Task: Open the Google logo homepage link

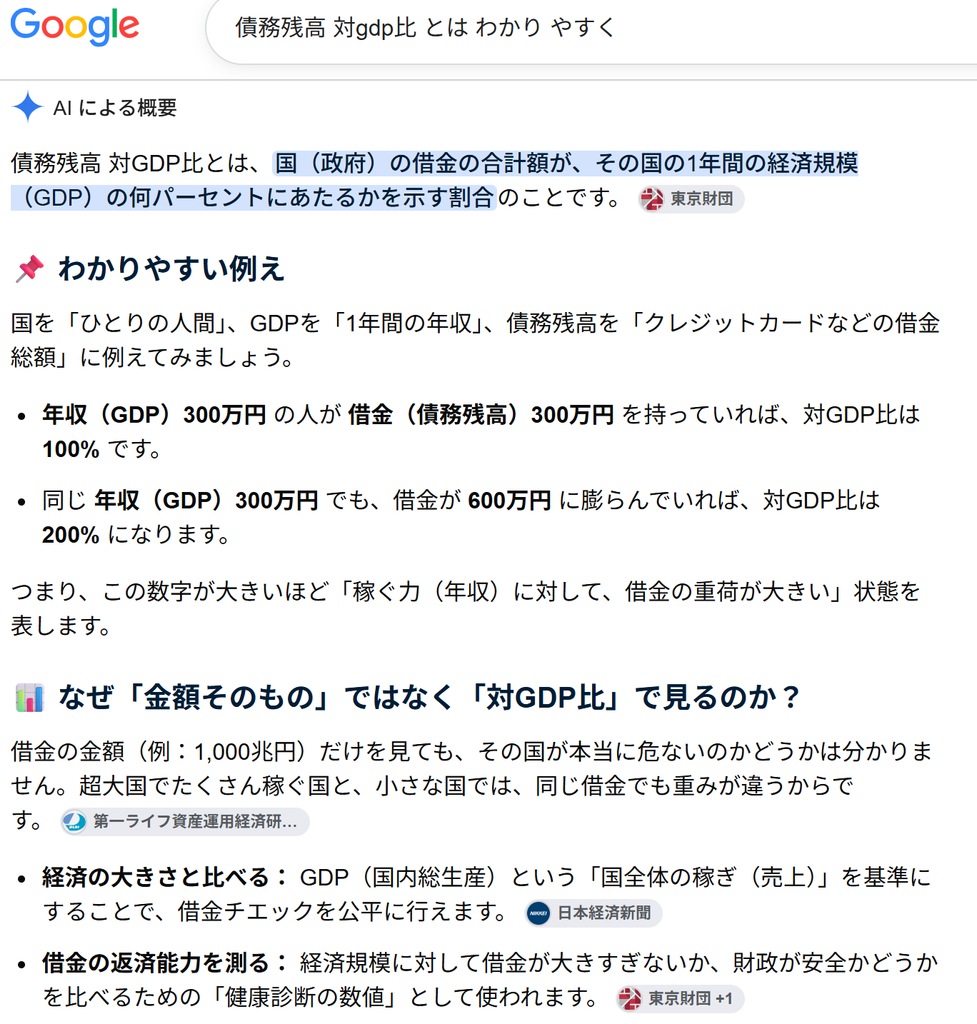Action: coord(74,27)
